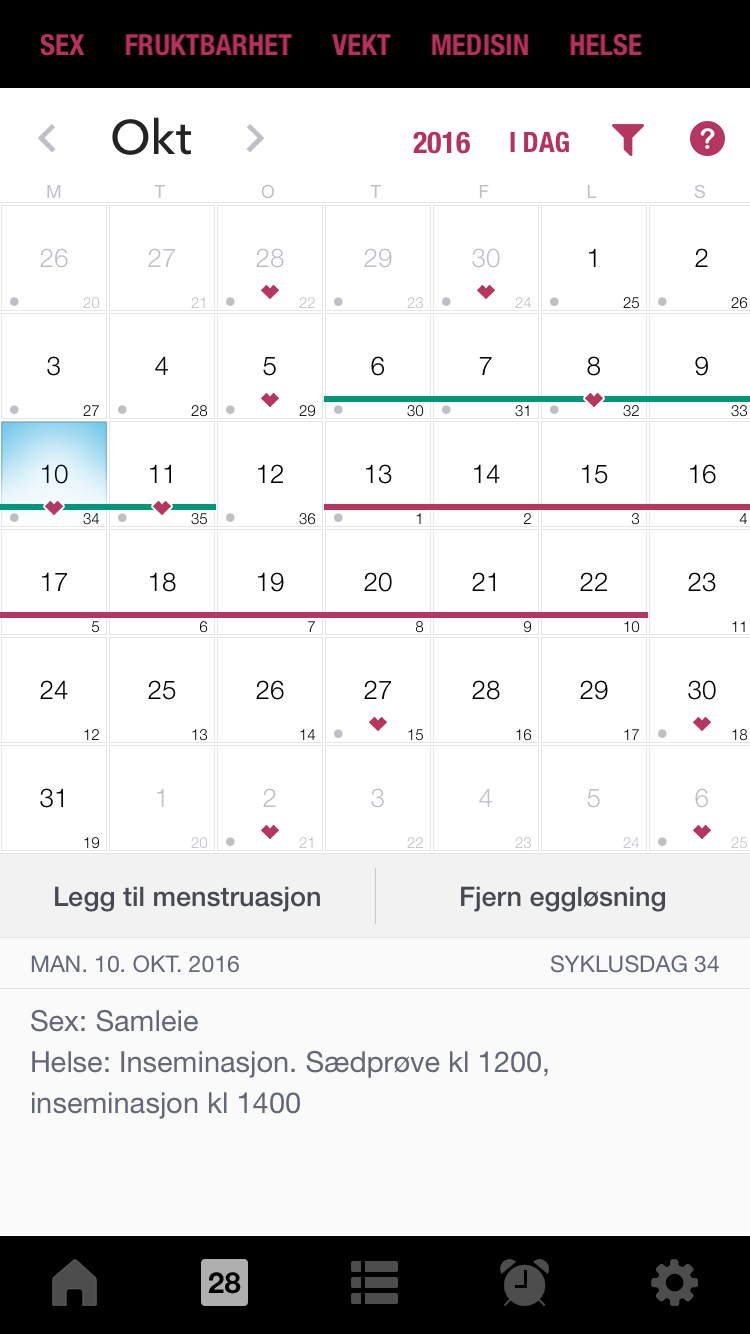Open the settings gear icon
The image size is (750, 1334).
coord(674,1281)
